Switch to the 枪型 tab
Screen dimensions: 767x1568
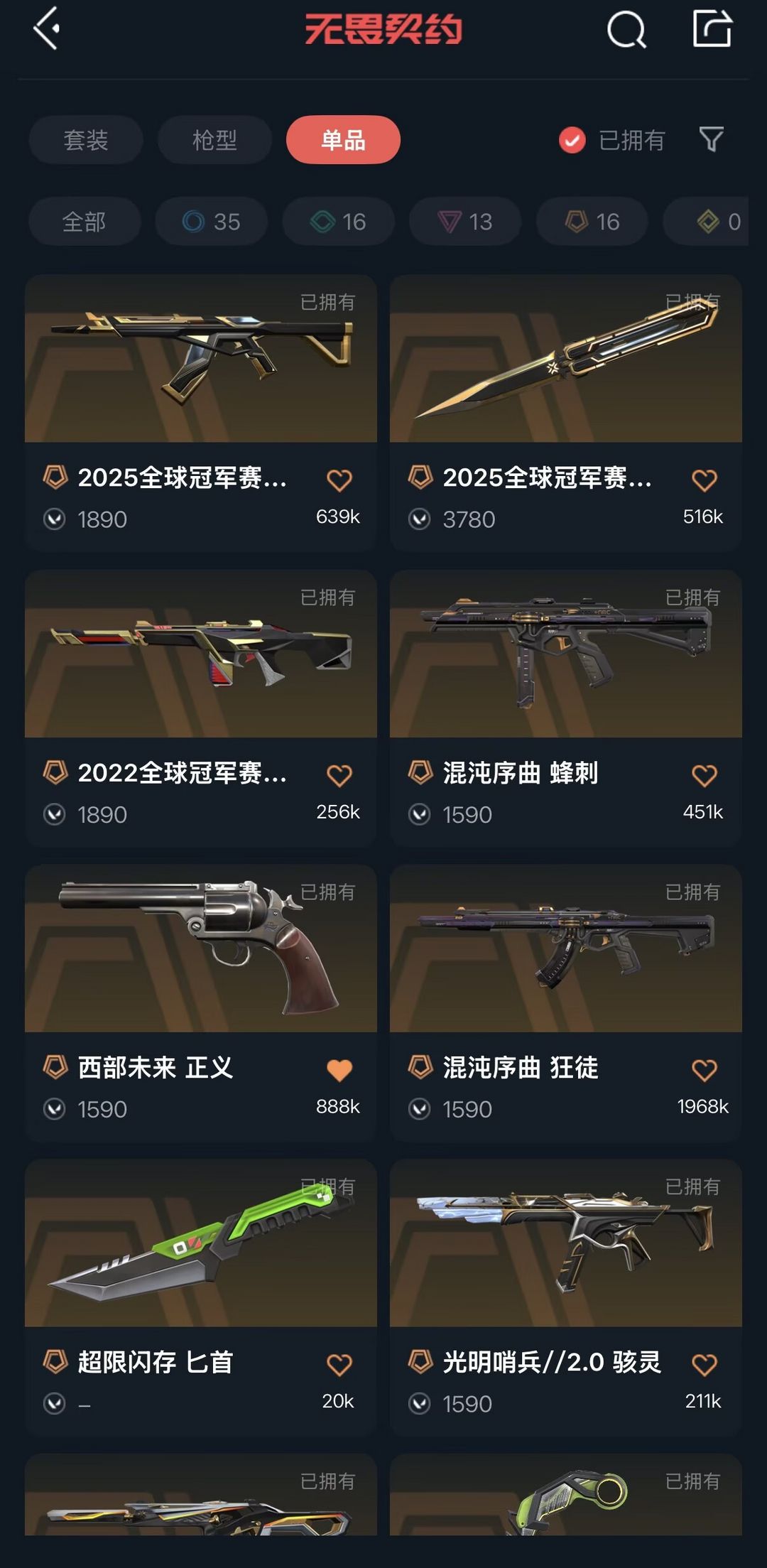[214, 140]
